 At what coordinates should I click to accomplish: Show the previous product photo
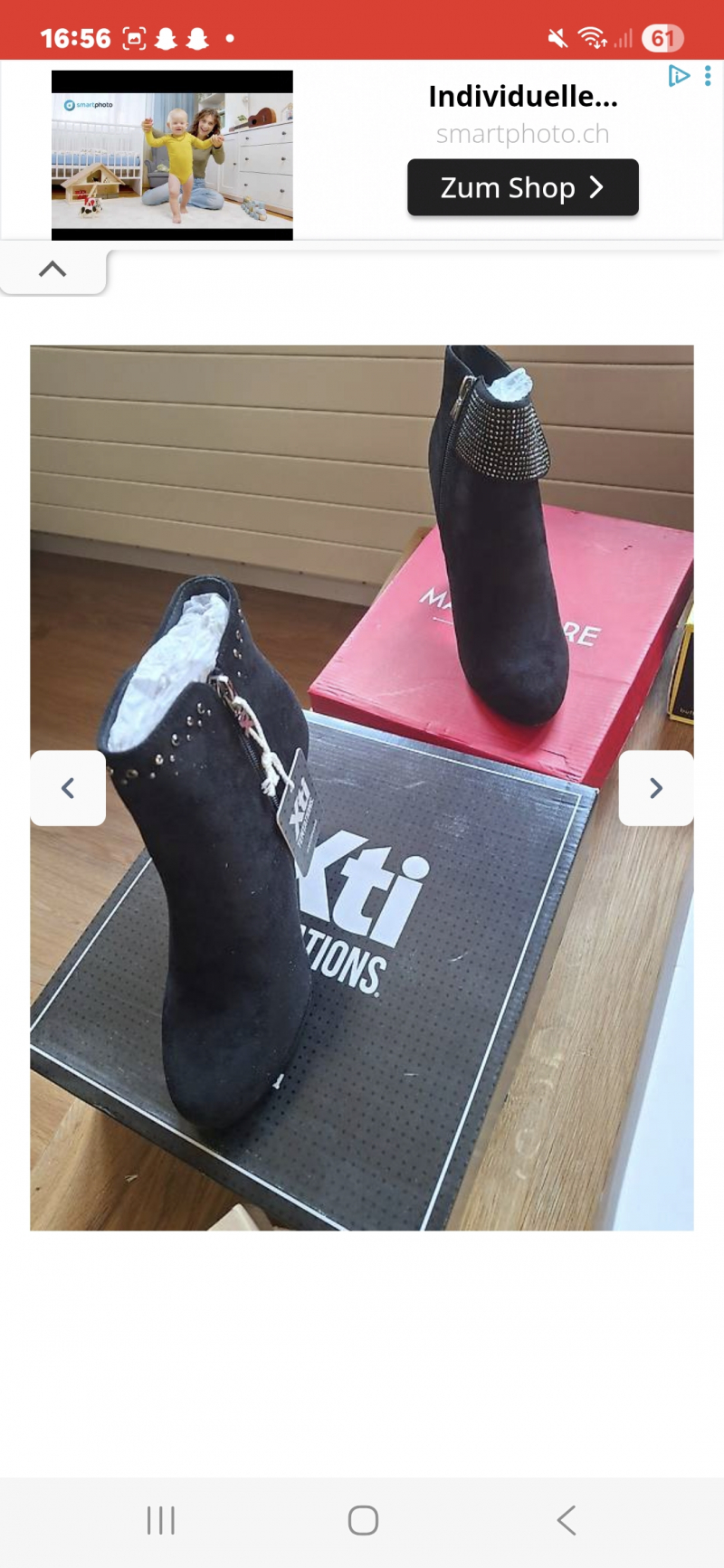click(x=68, y=788)
